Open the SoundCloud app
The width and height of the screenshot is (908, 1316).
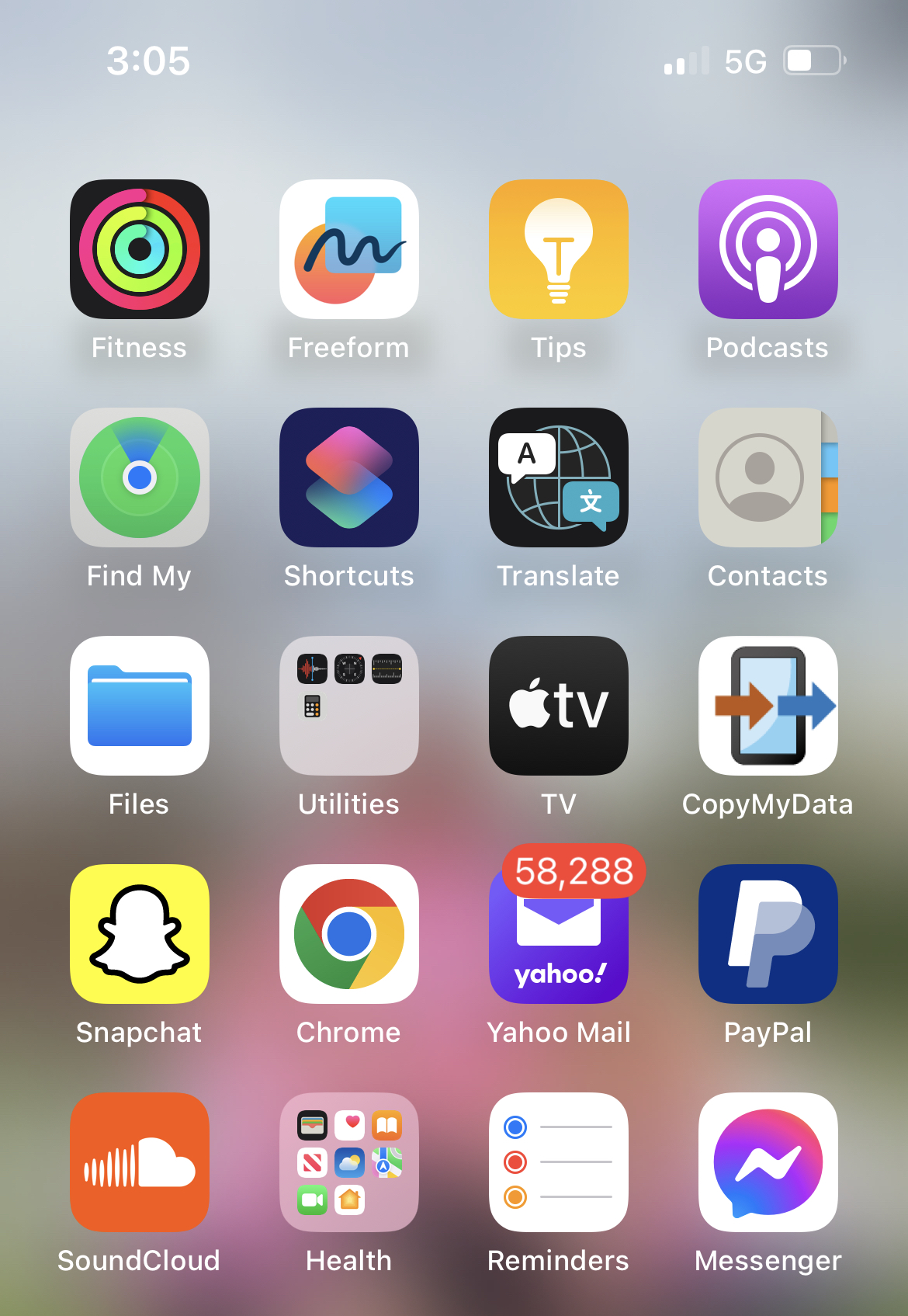(x=140, y=1162)
